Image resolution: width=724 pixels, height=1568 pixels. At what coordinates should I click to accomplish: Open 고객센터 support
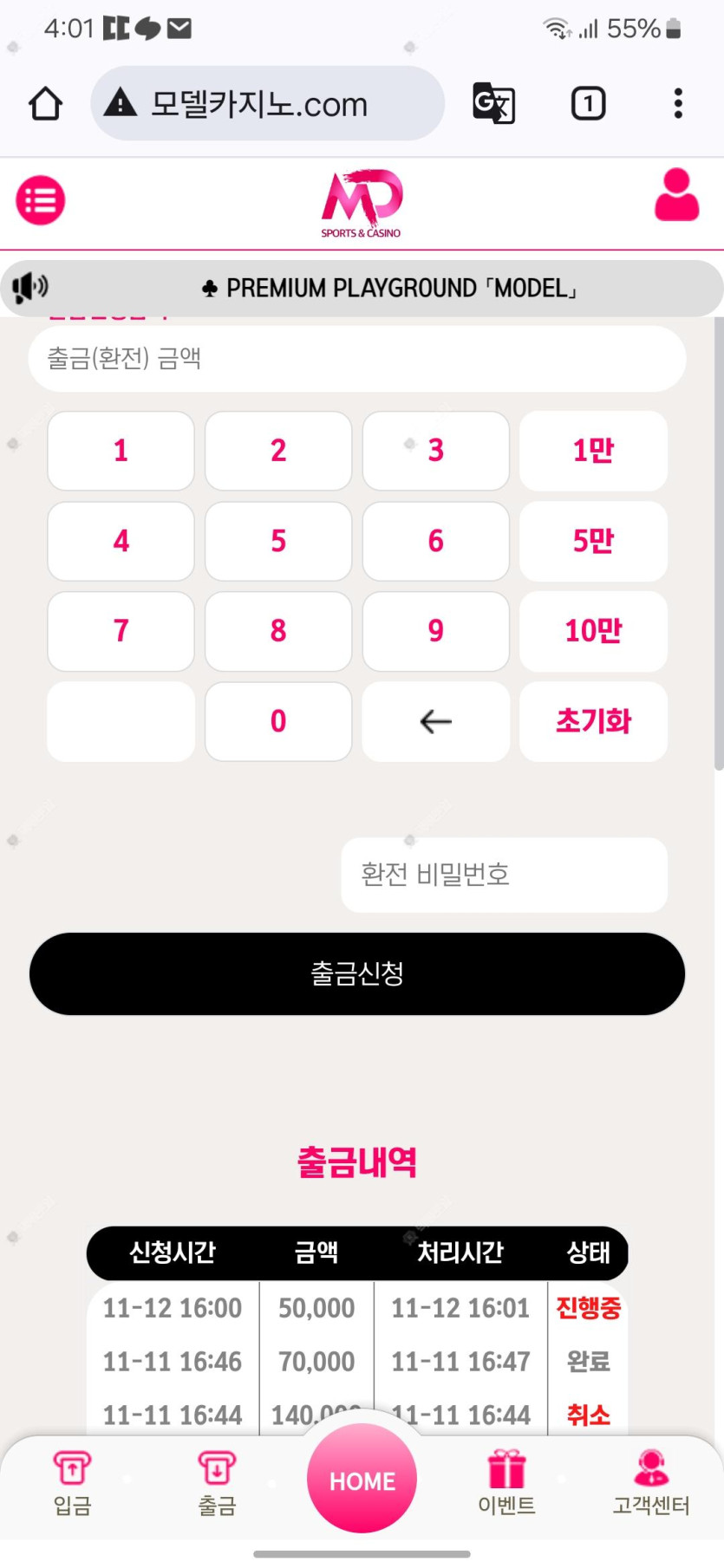(x=650, y=1483)
